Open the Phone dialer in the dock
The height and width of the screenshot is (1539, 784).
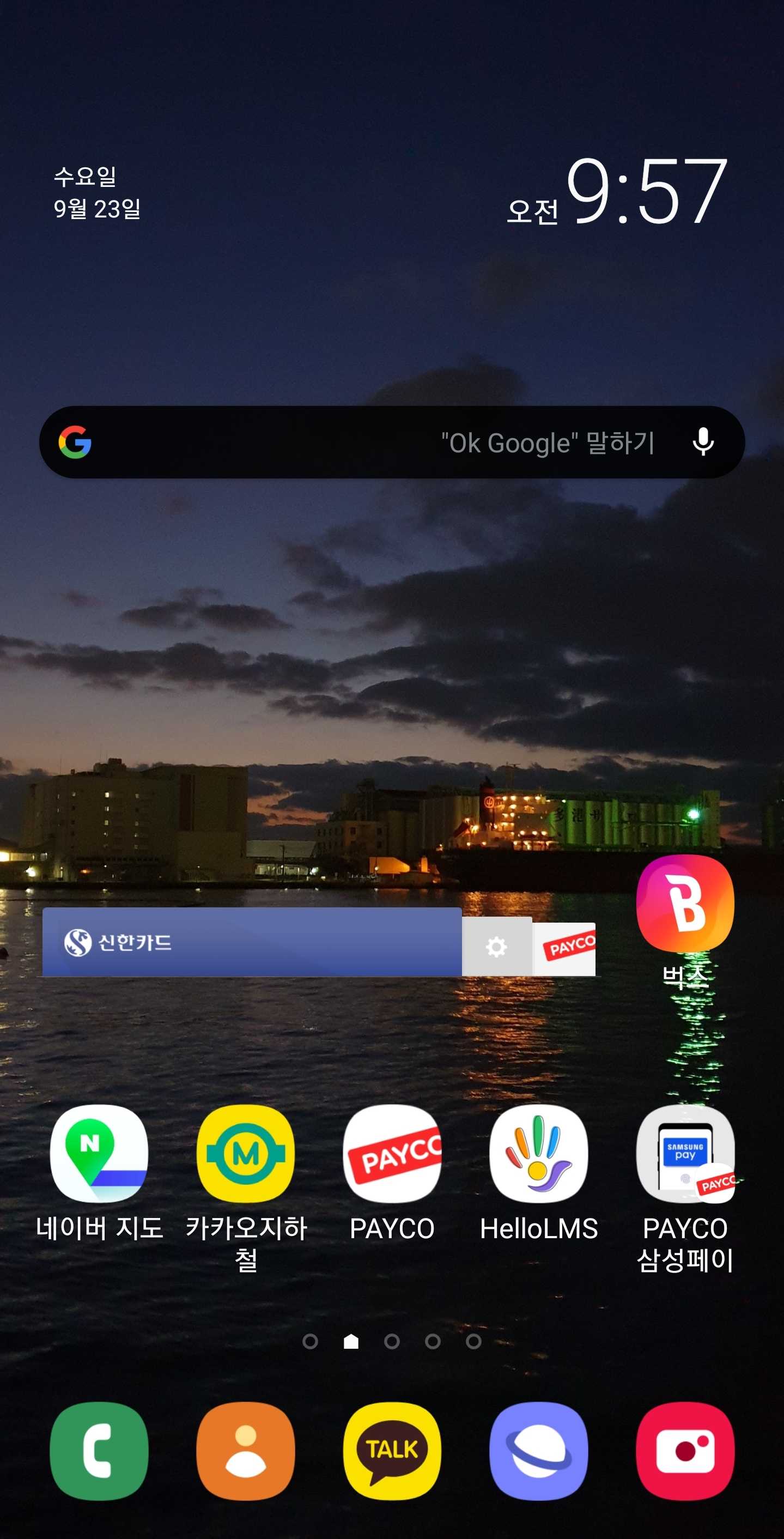pyautogui.click(x=99, y=1451)
